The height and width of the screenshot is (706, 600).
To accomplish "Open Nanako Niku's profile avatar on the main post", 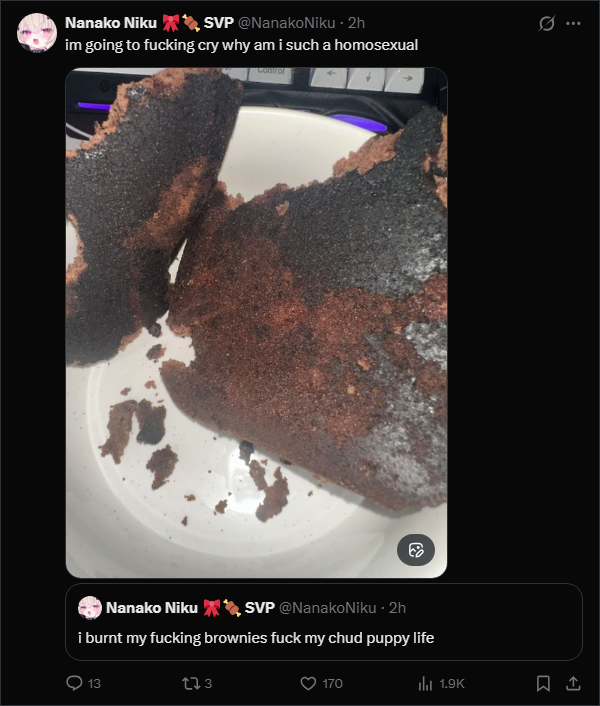I will (x=37, y=32).
